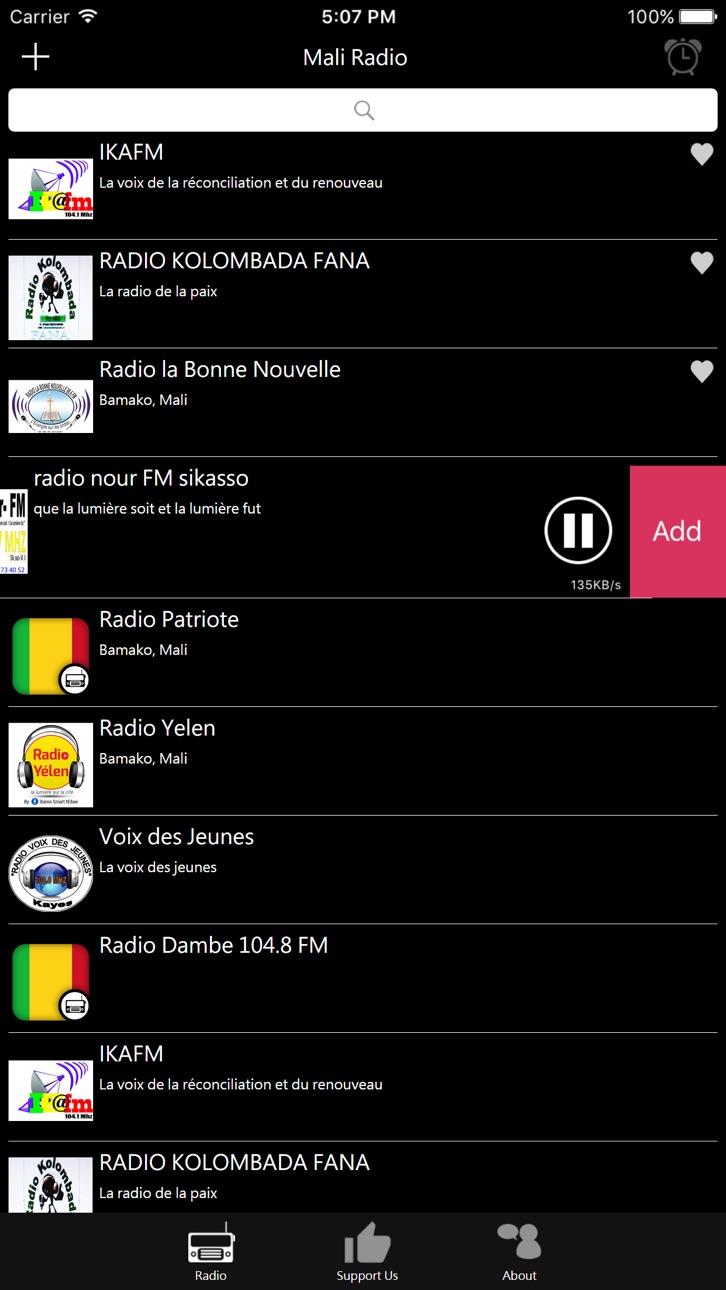Open the alarm clock timer
The image size is (726, 1290).
[683, 57]
